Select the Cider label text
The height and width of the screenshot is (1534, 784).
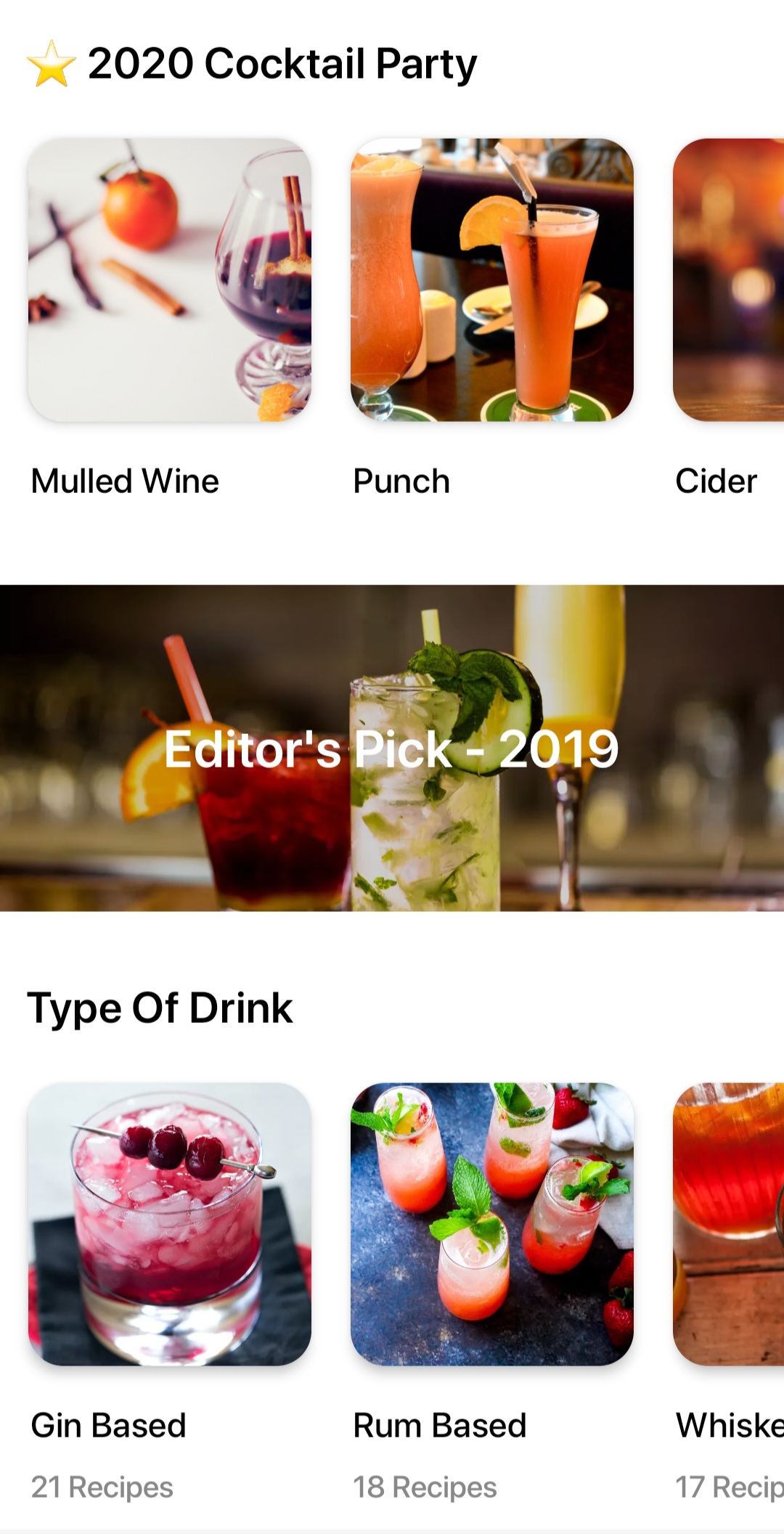716,480
